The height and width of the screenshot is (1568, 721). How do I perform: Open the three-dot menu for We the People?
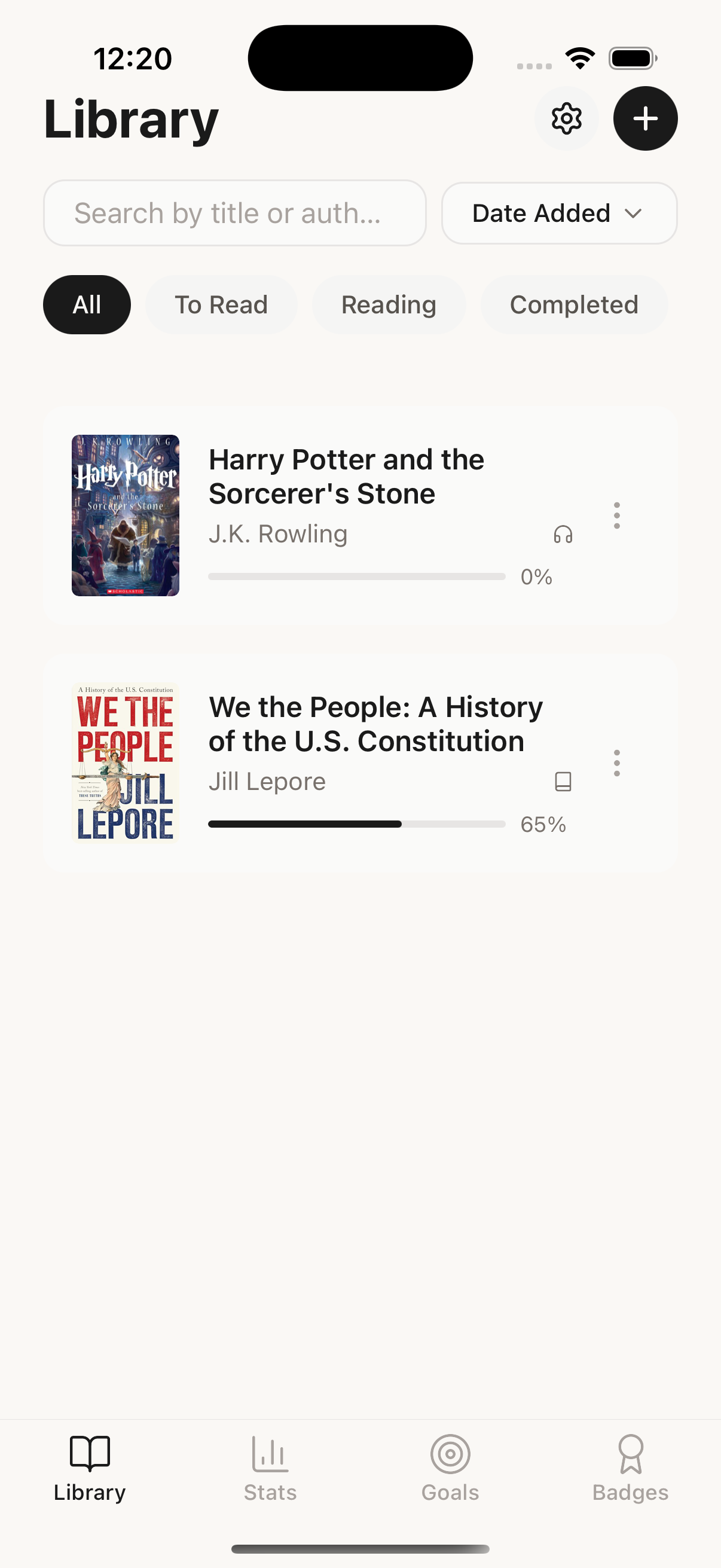click(x=616, y=764)
